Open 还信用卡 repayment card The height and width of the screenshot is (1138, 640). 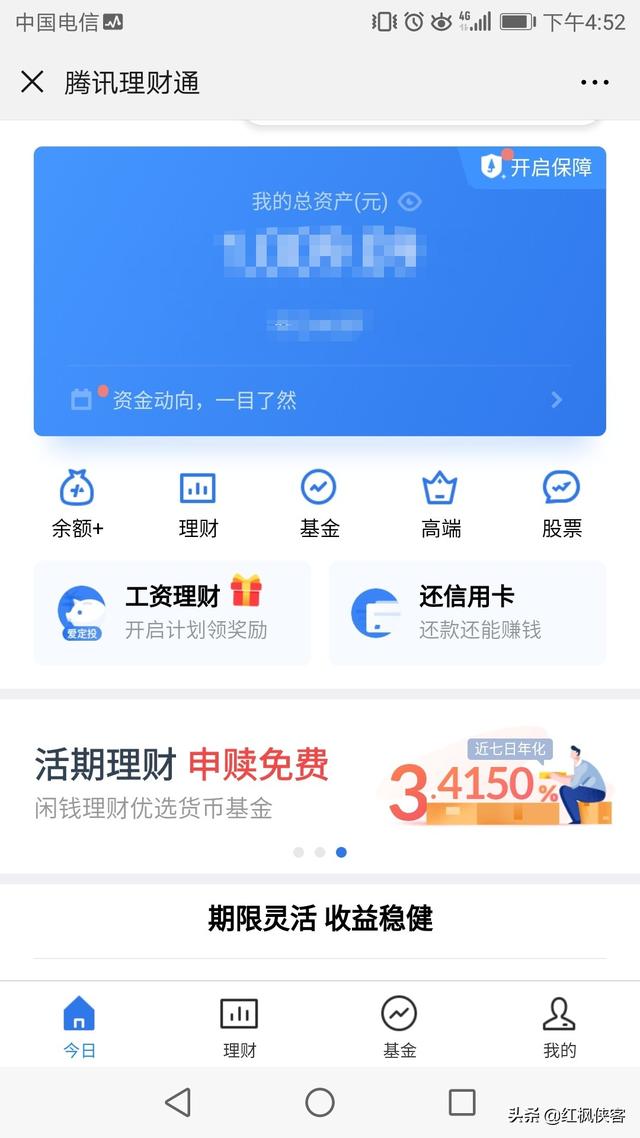click(x=467, y=613)
